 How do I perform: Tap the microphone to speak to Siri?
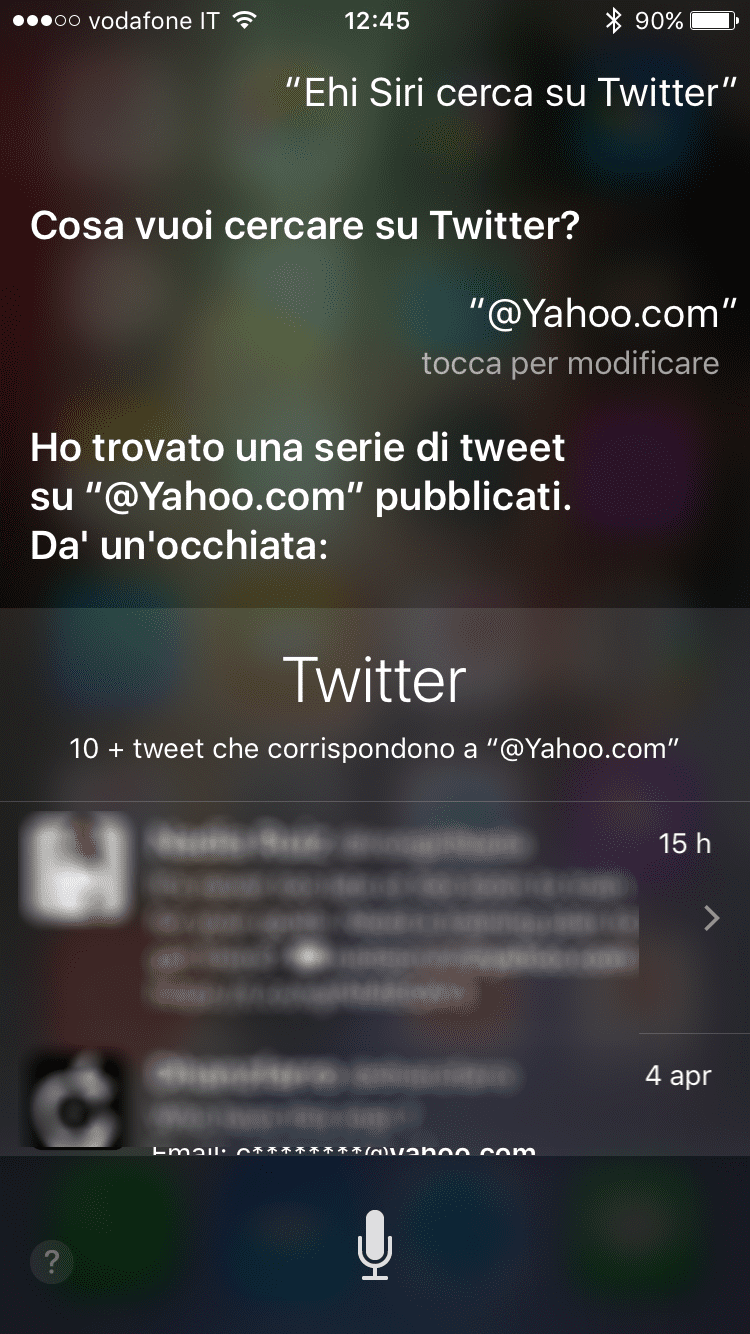[x=375, y=1245]
